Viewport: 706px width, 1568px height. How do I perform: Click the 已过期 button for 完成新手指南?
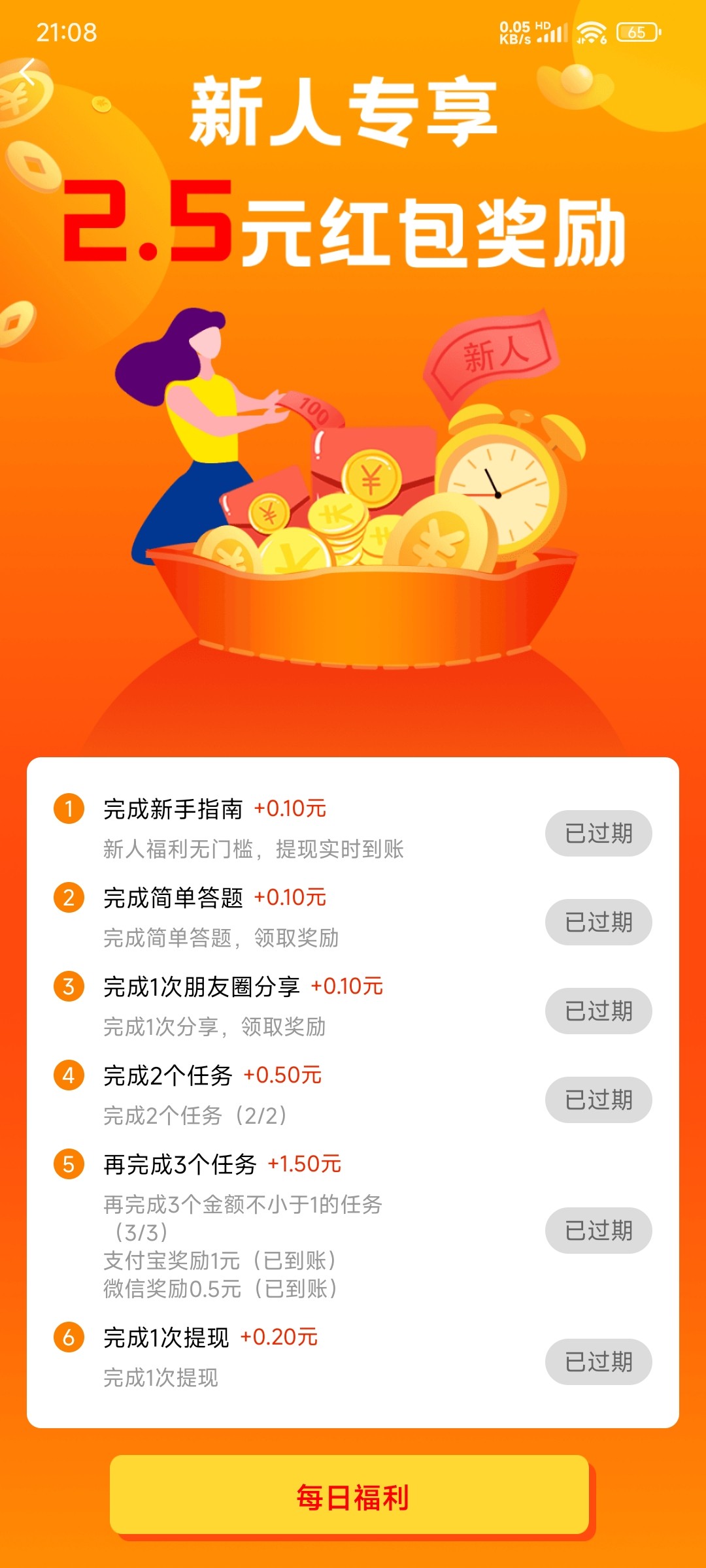pyautogui.click(x=599, y=832)
